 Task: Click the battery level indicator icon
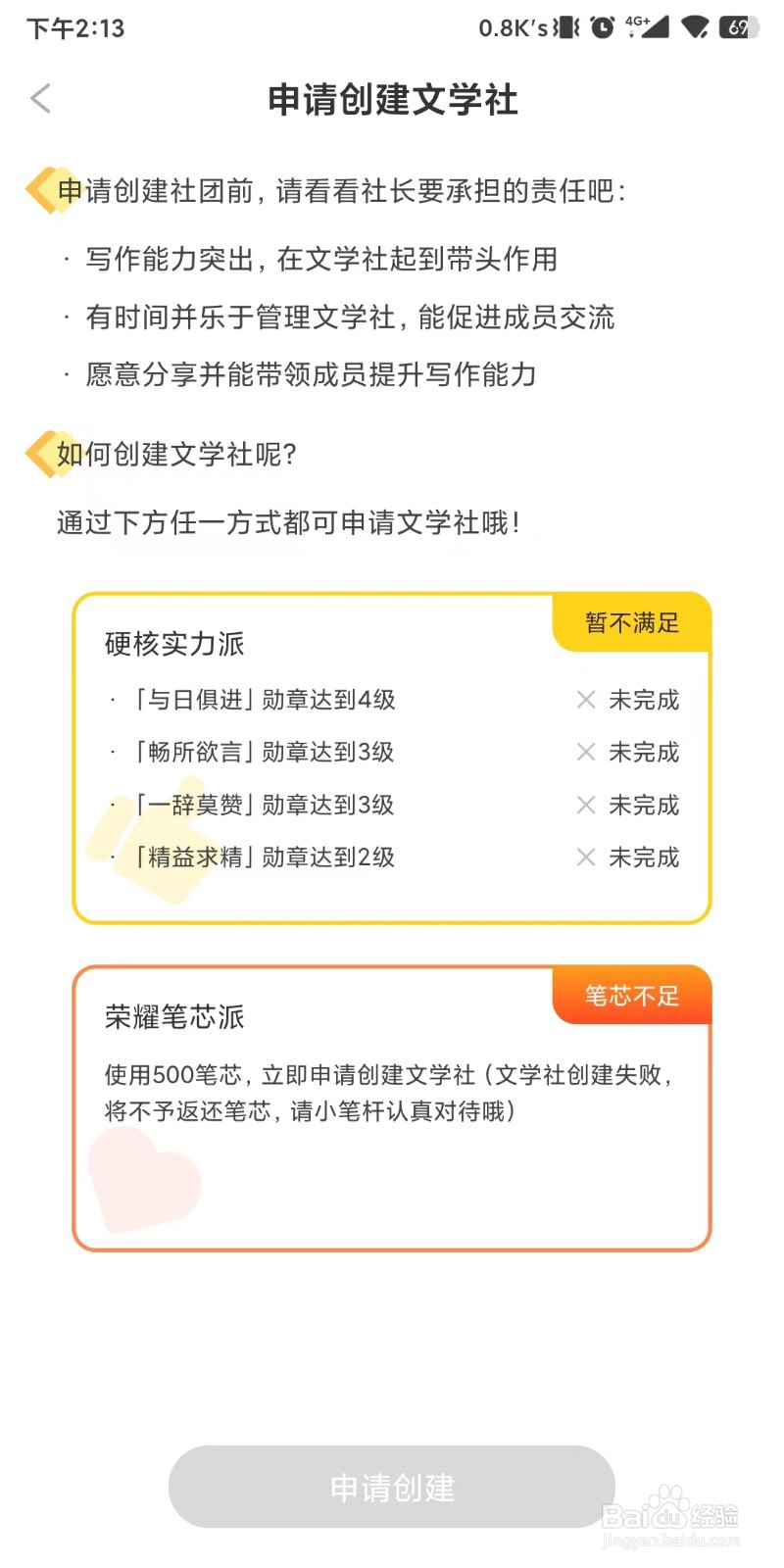pyautogui.click(x=737, y=29)
